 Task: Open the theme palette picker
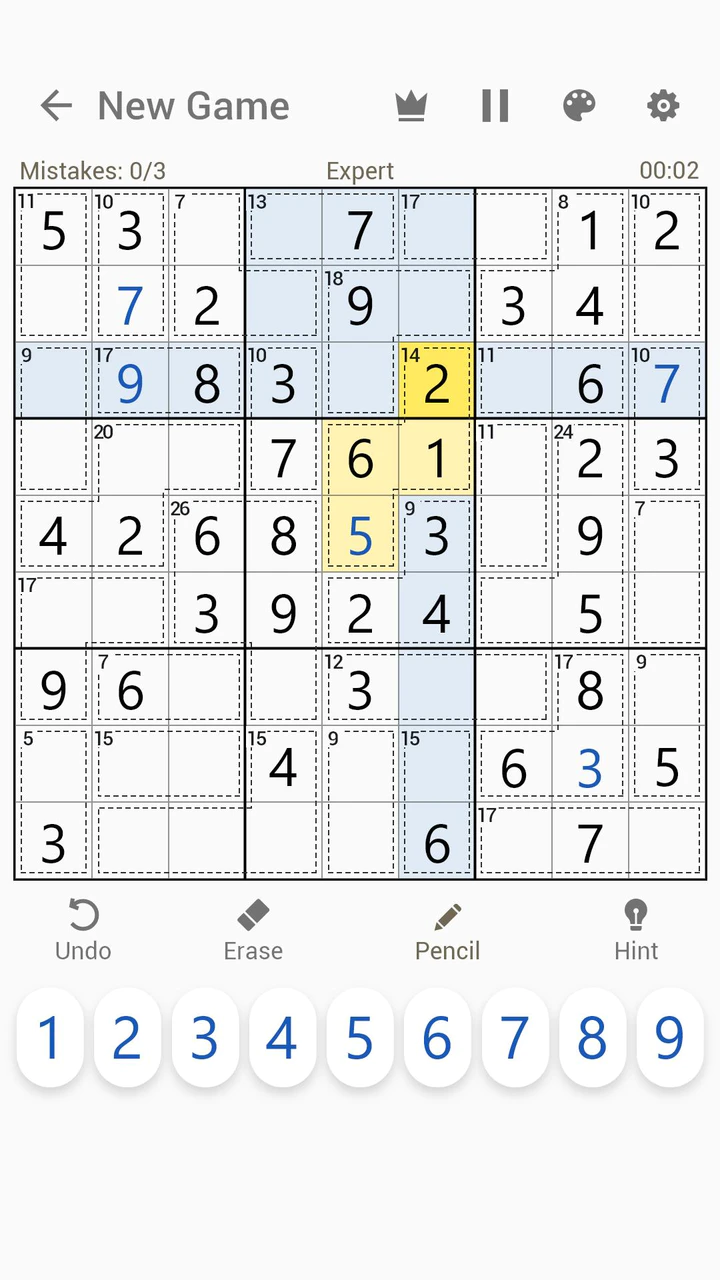click(x=579, y=106)
